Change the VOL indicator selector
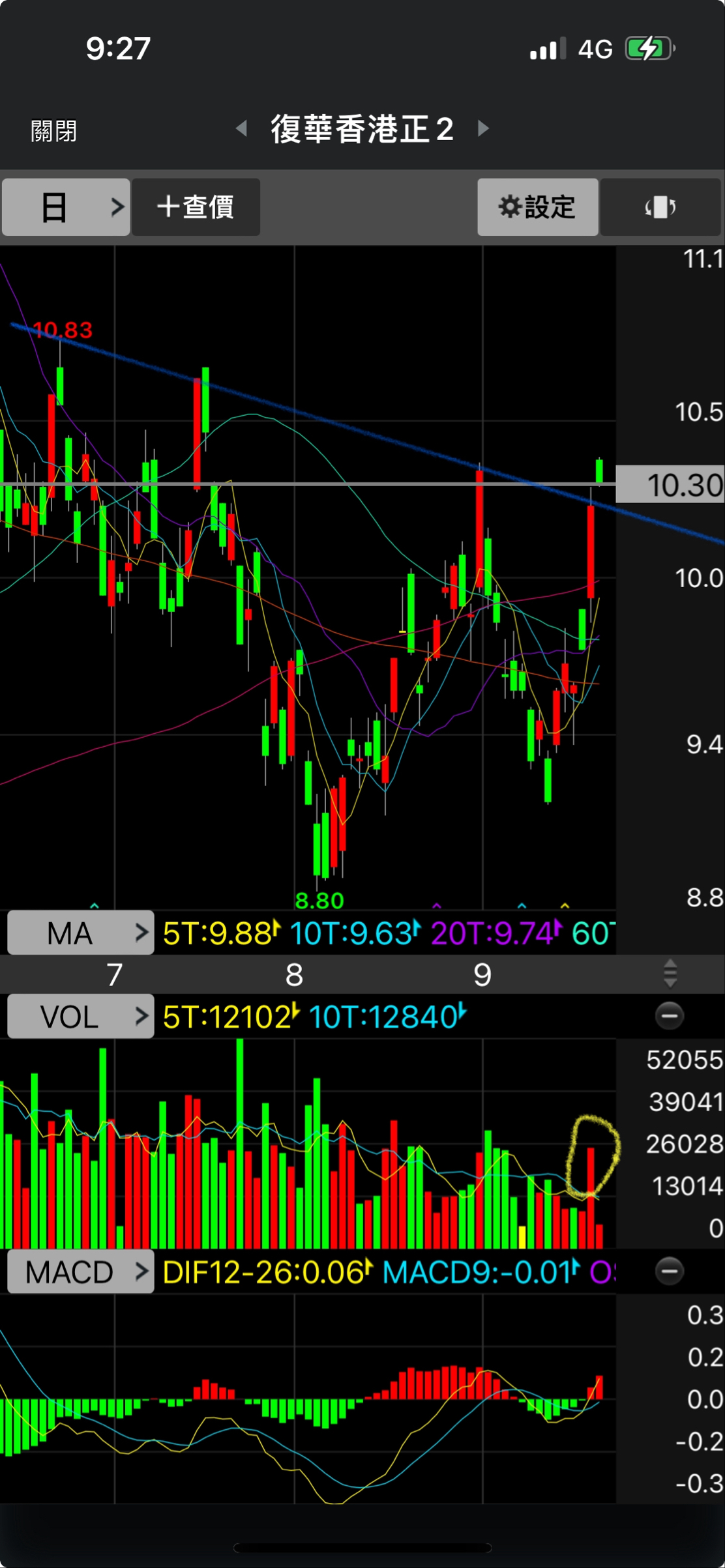 point(81,1016)
